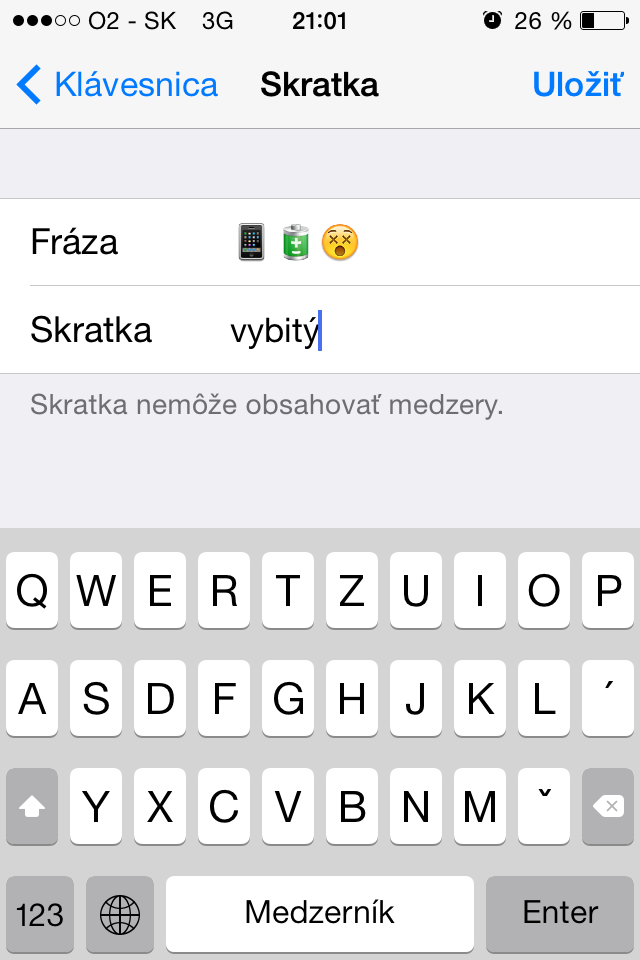The height and width of the screenshot is (960, 640).
Task: Tap the caron accent key
Action: 543,806
